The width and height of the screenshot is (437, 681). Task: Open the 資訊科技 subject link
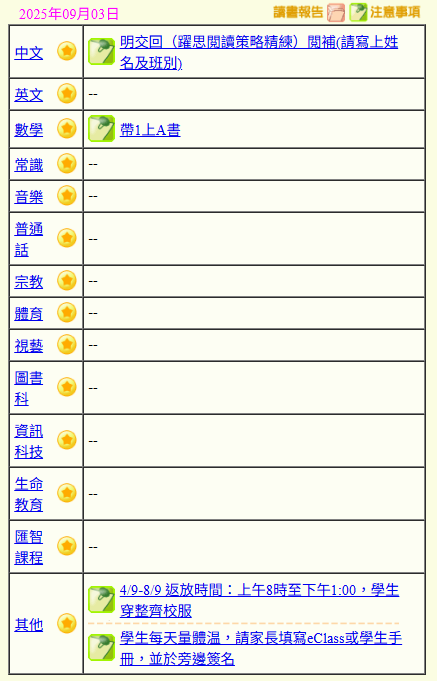(29, 441)
